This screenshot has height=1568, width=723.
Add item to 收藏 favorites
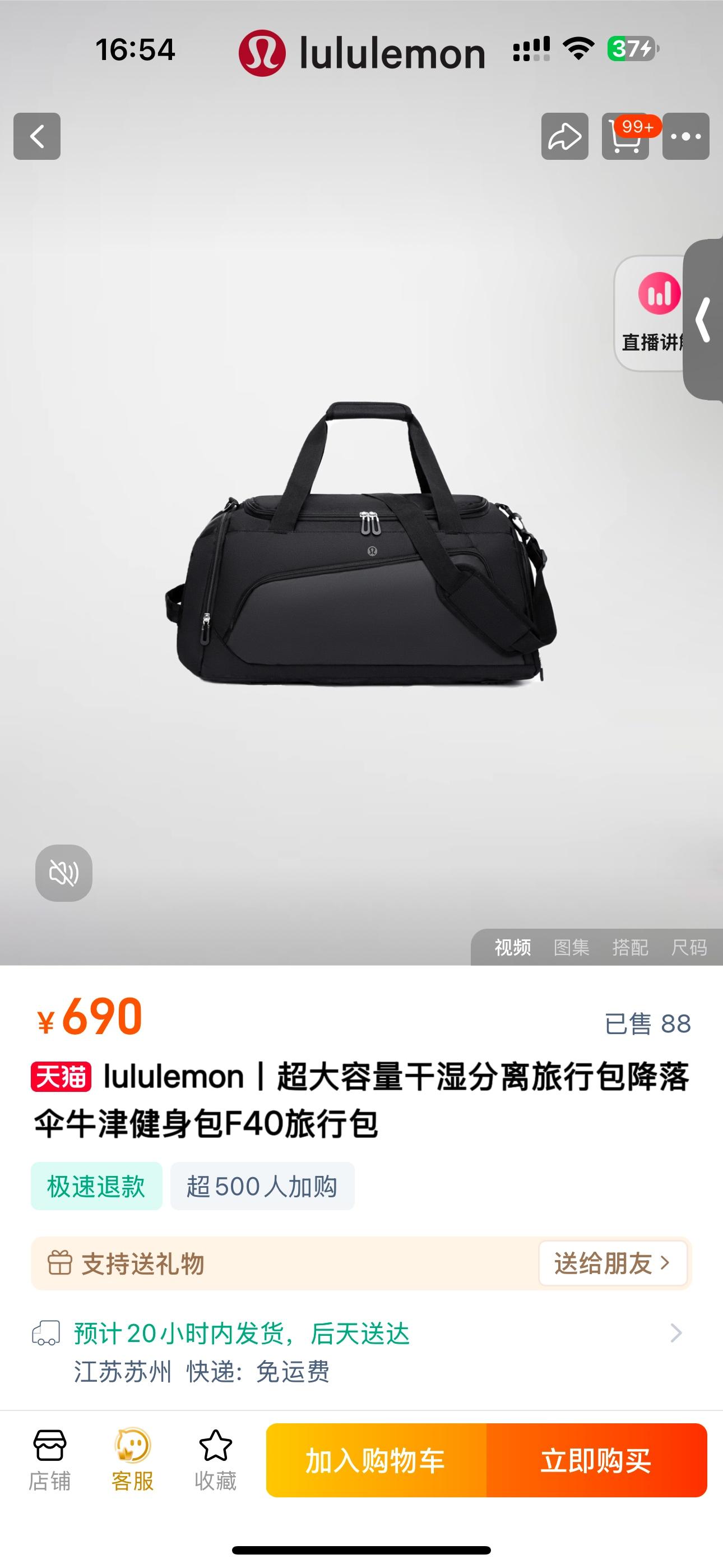click(215, 1460)
